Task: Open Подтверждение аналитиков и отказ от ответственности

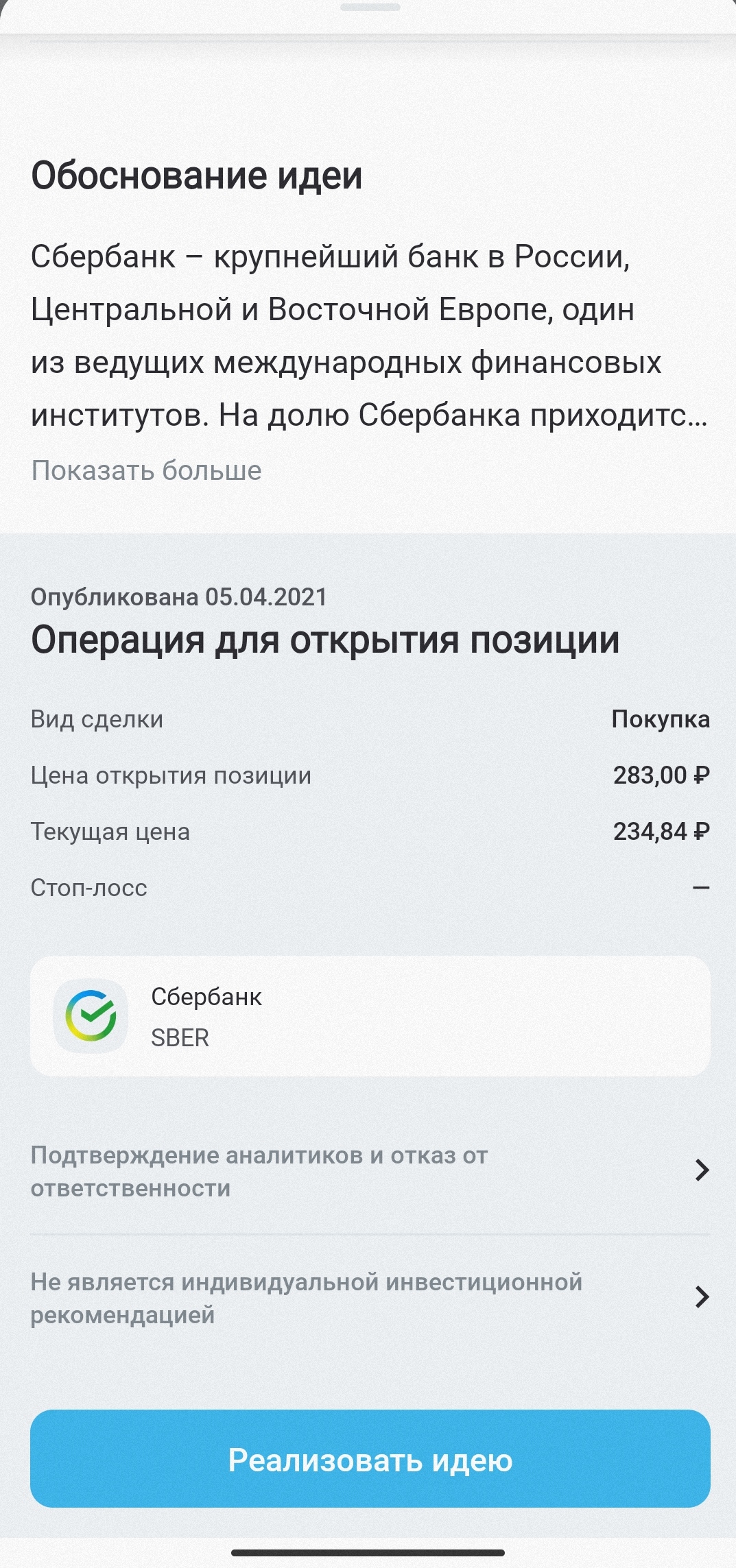Action: 370,1171
